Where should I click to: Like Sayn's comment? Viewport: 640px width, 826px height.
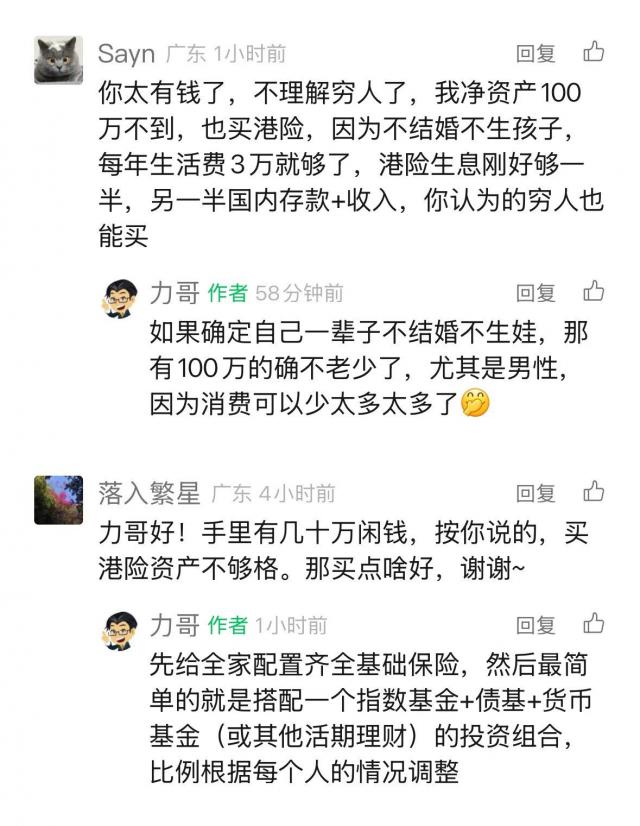coord(594,51)
